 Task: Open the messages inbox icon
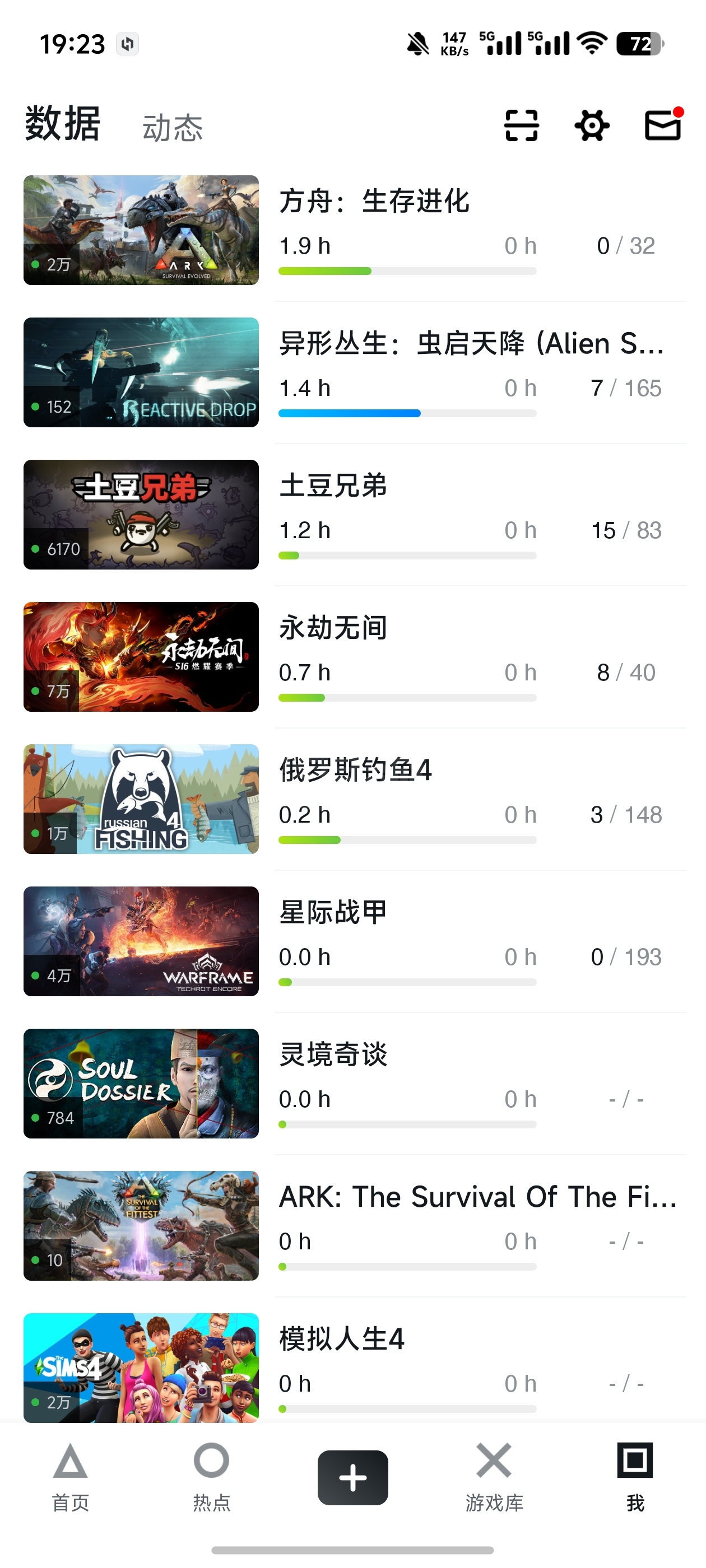663,125
